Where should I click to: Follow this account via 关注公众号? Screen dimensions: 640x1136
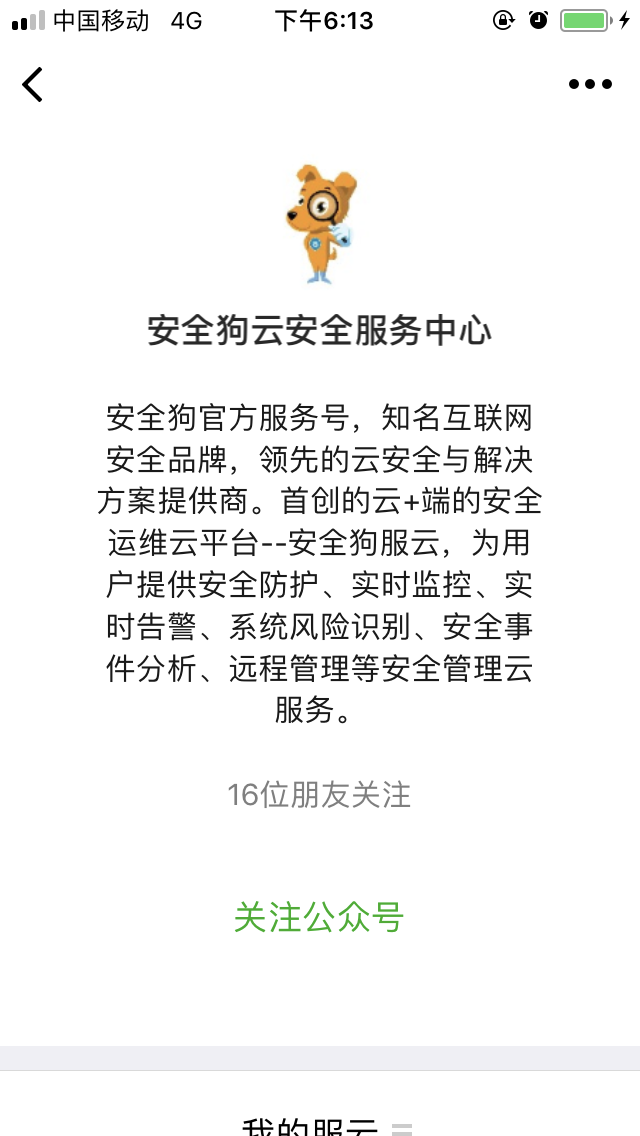click(x=319, y=917)
